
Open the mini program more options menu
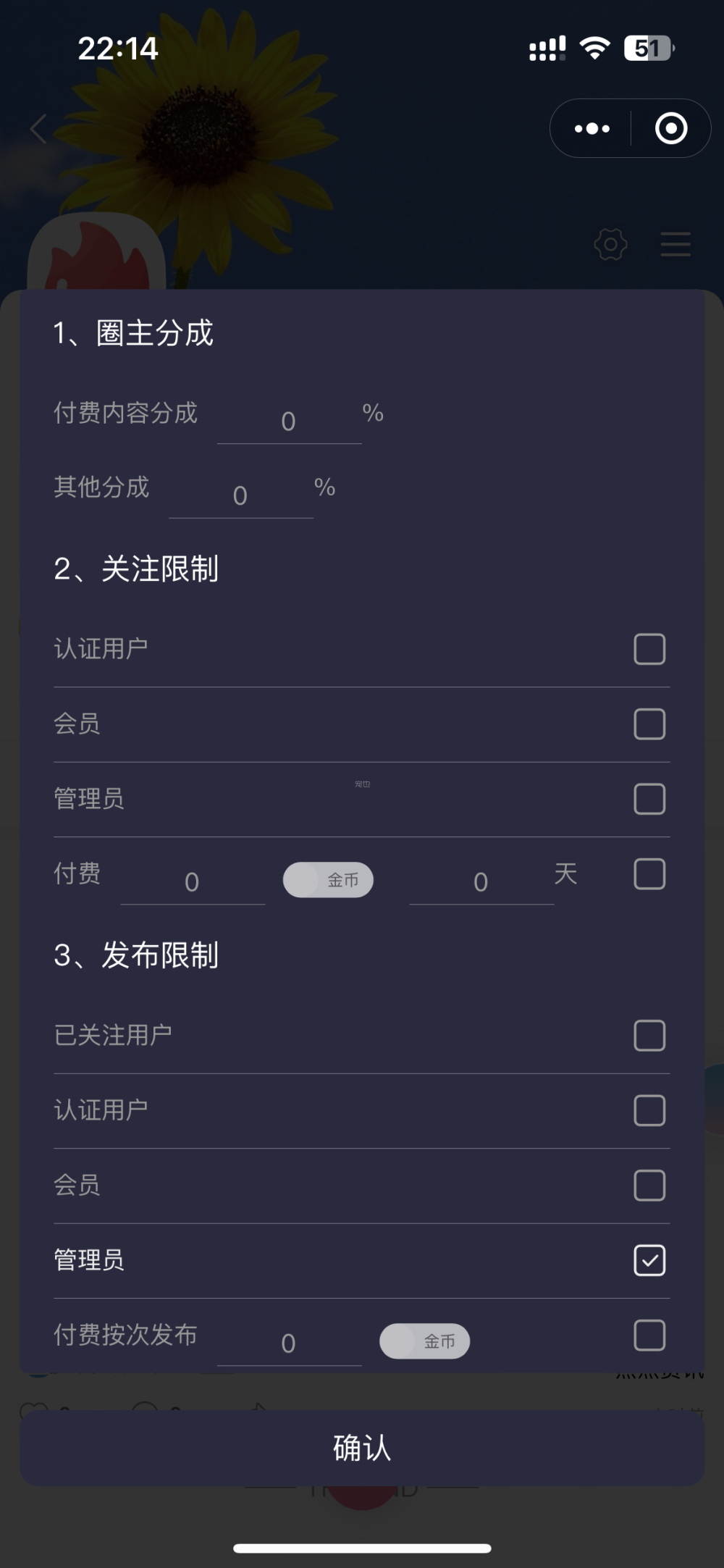[x=592, y=129]
